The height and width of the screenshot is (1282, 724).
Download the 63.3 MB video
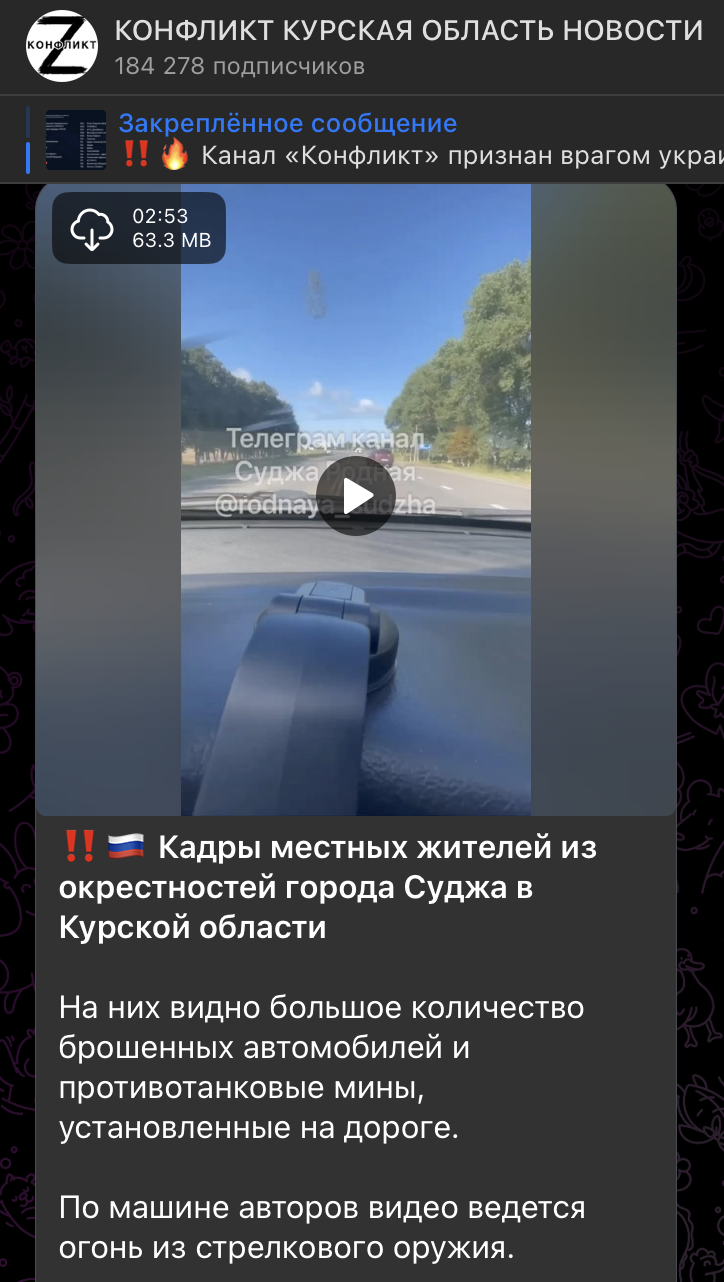tap(91, 229)
